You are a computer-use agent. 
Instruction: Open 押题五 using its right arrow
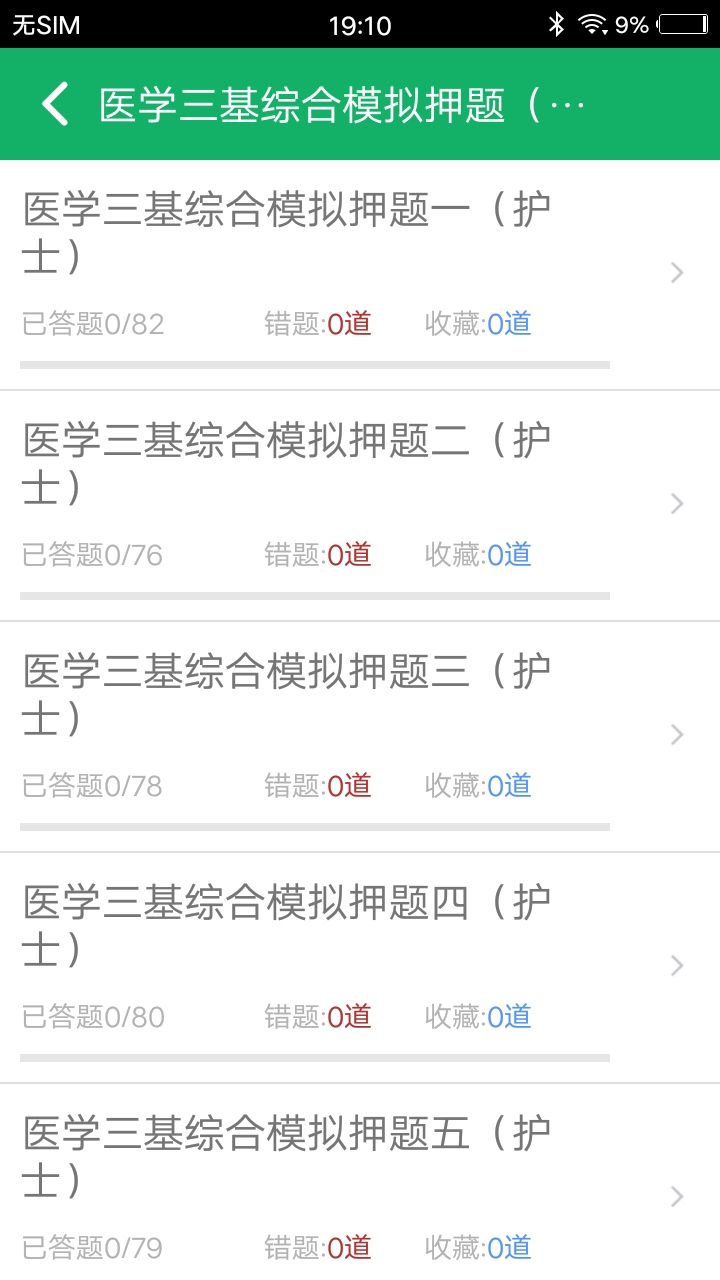click(676, 1197)
